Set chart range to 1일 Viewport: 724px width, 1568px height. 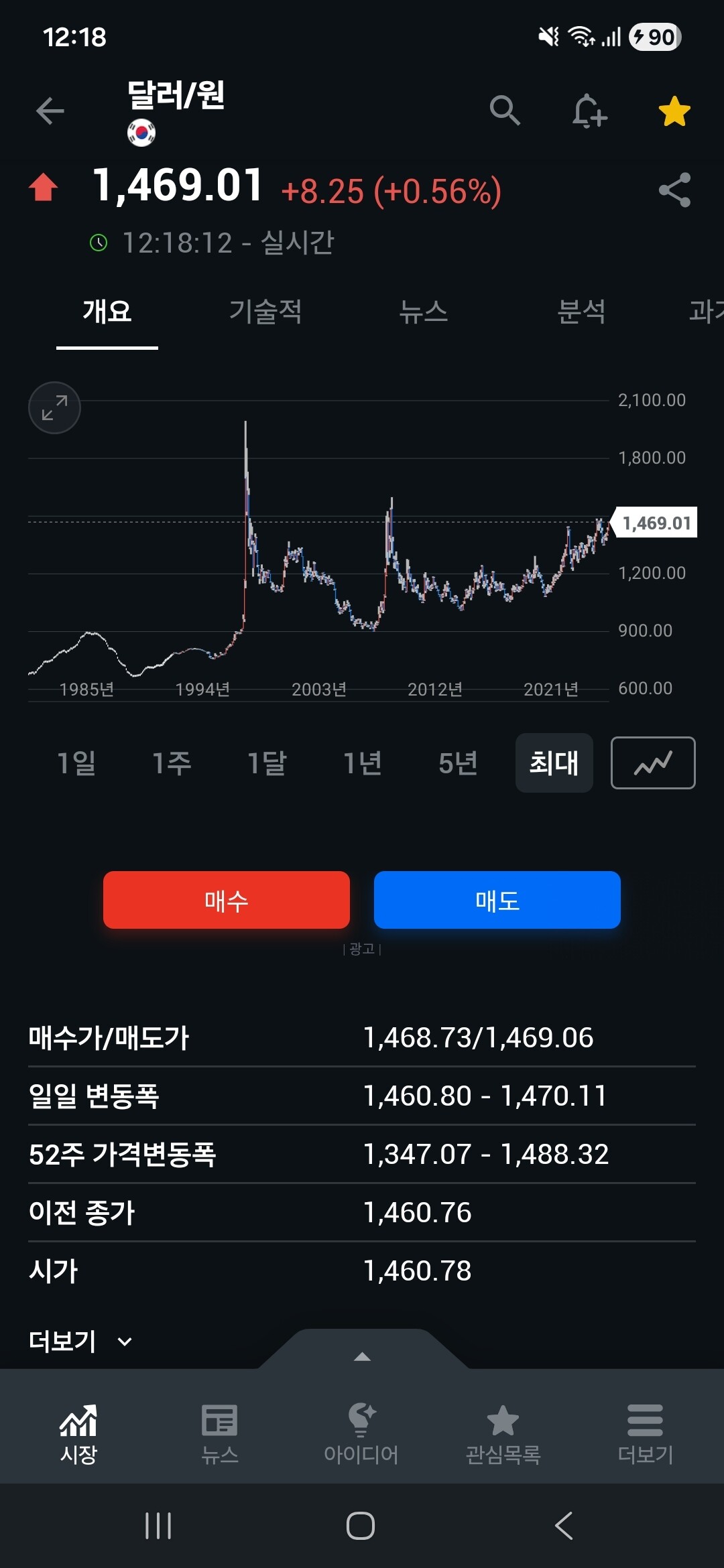pos(76,763)
